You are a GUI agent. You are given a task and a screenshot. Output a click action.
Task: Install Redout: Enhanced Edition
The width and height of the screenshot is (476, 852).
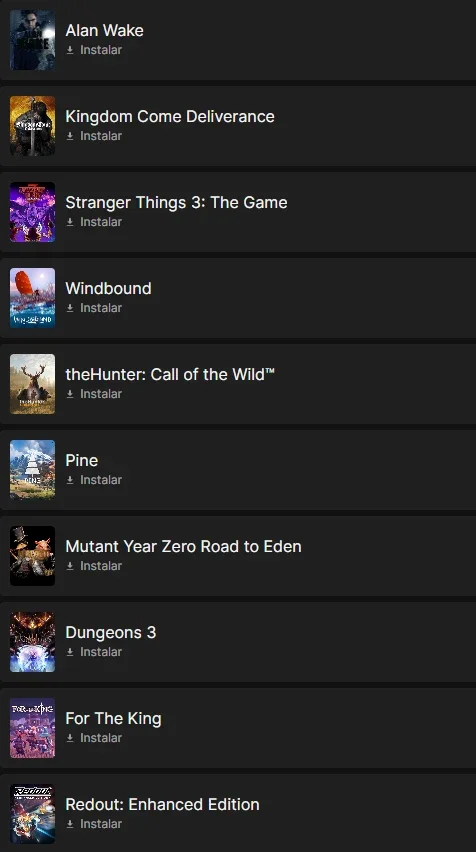pyautogui.click(x=94, y=824)
